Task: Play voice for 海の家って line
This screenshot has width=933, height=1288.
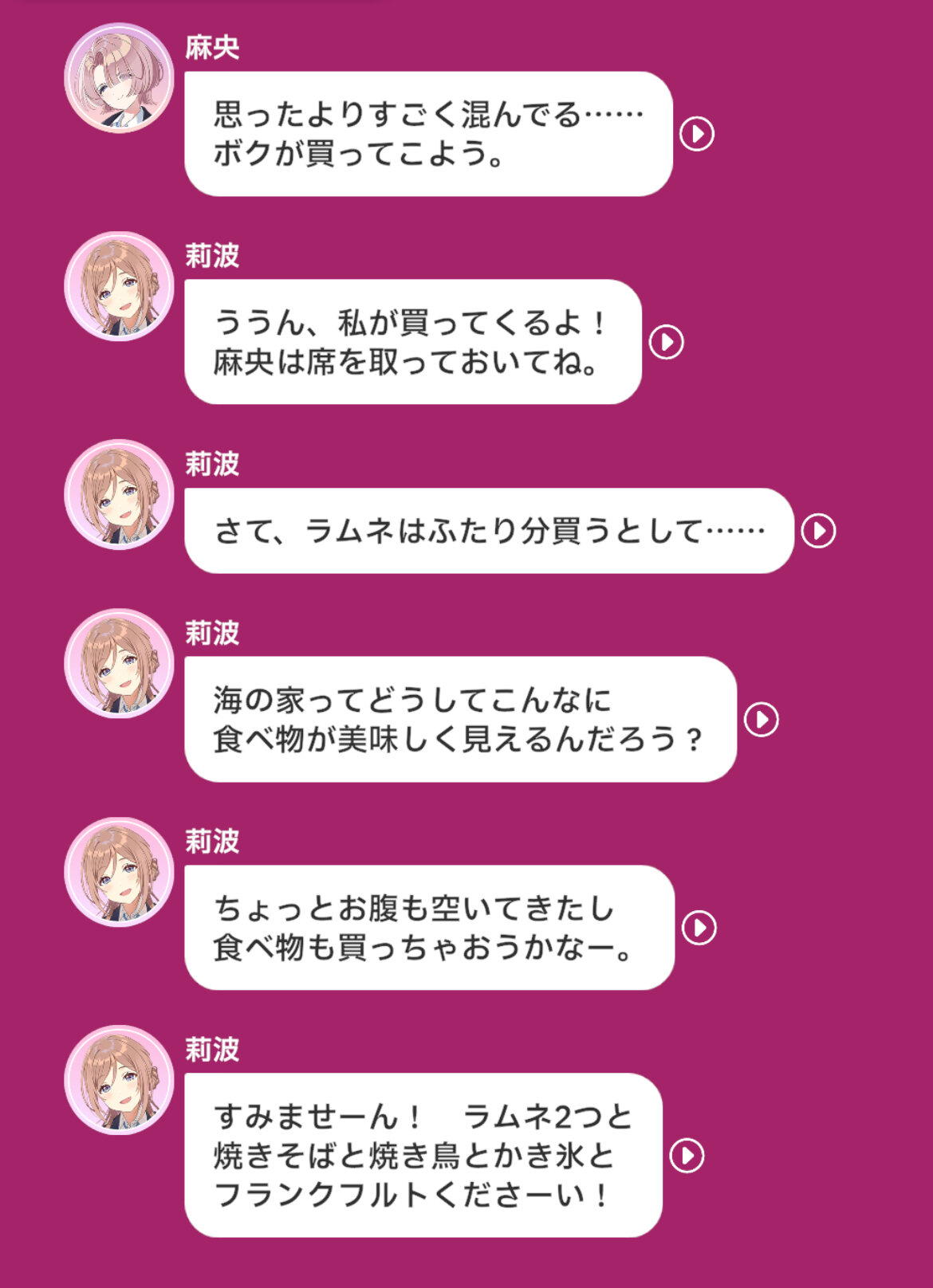Action: 762,720
